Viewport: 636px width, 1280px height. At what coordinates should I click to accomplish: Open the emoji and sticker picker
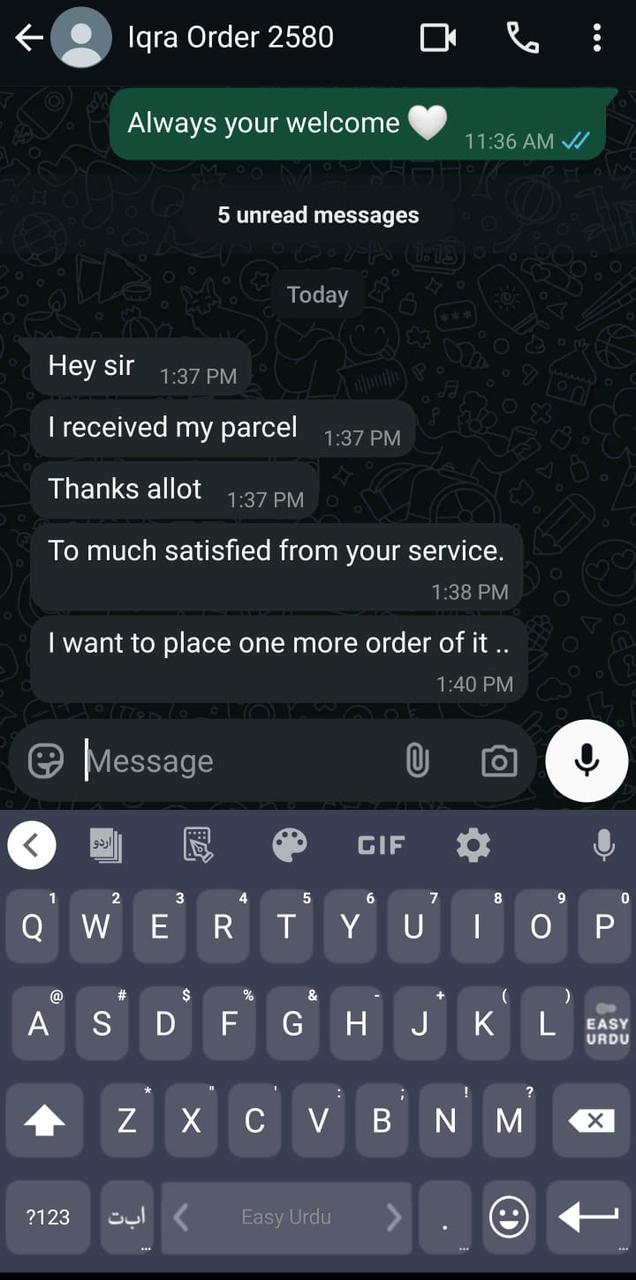46,761
